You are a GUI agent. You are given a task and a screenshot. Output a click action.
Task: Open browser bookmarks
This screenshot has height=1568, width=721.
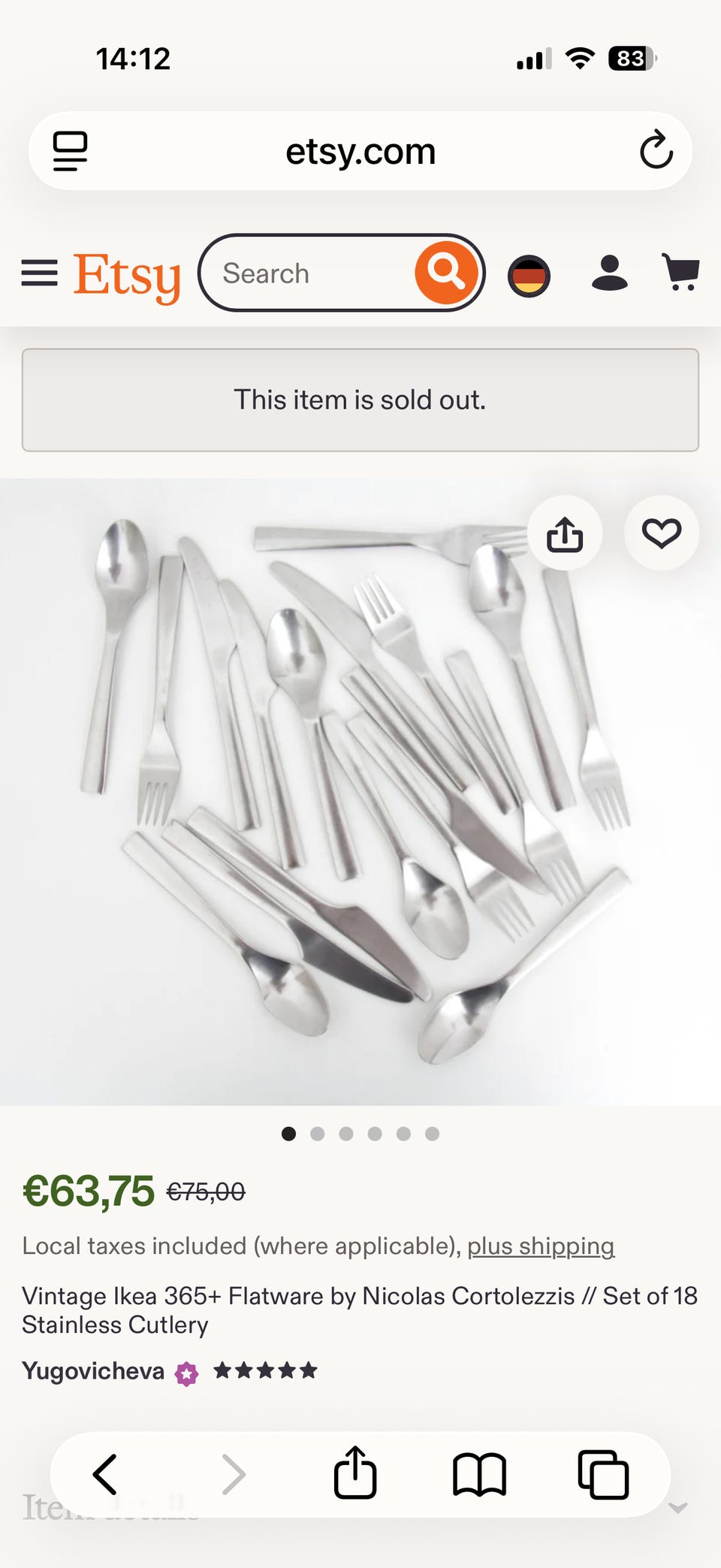(479, 1474)
